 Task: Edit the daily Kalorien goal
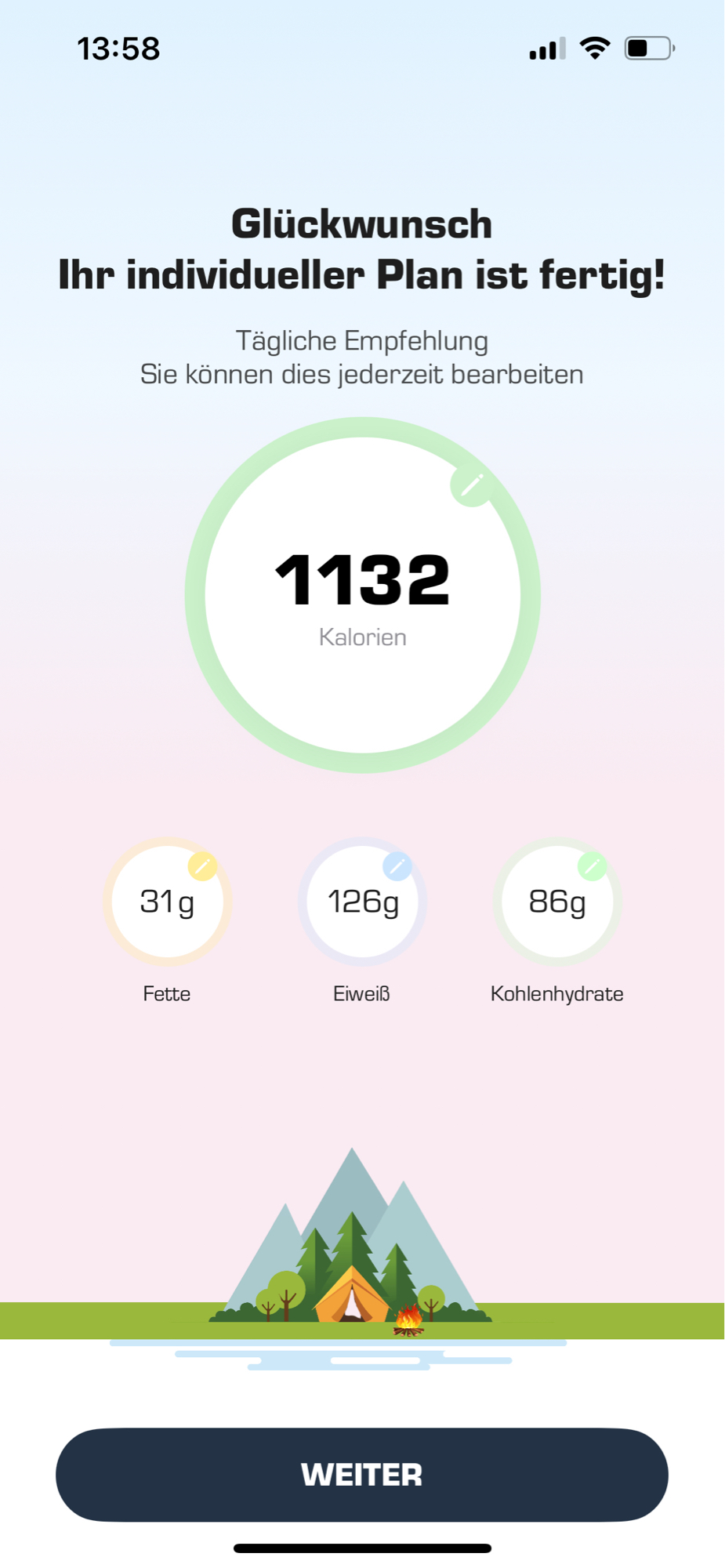coord(471,485)
